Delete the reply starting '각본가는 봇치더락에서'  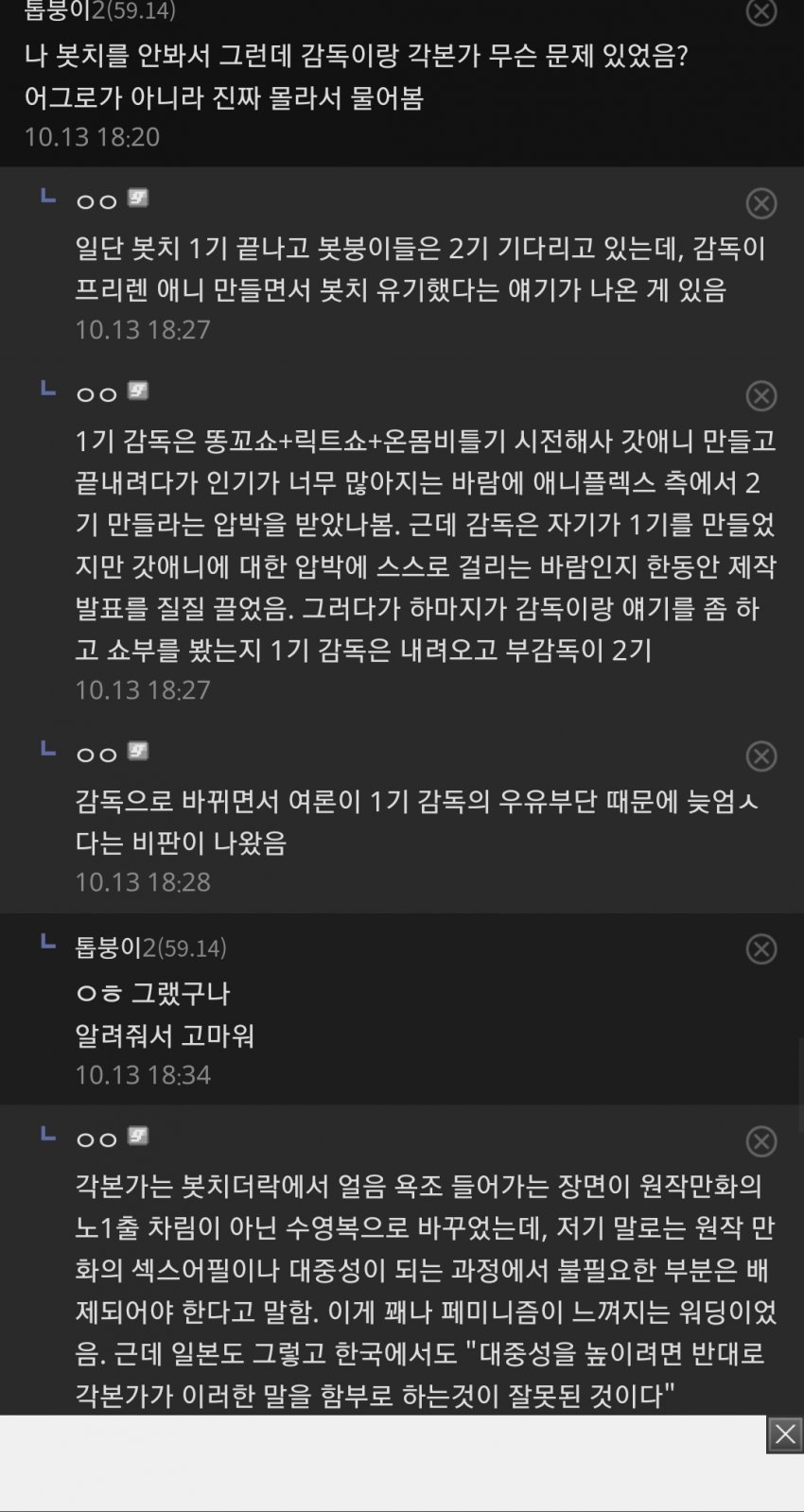point(761,1141)
